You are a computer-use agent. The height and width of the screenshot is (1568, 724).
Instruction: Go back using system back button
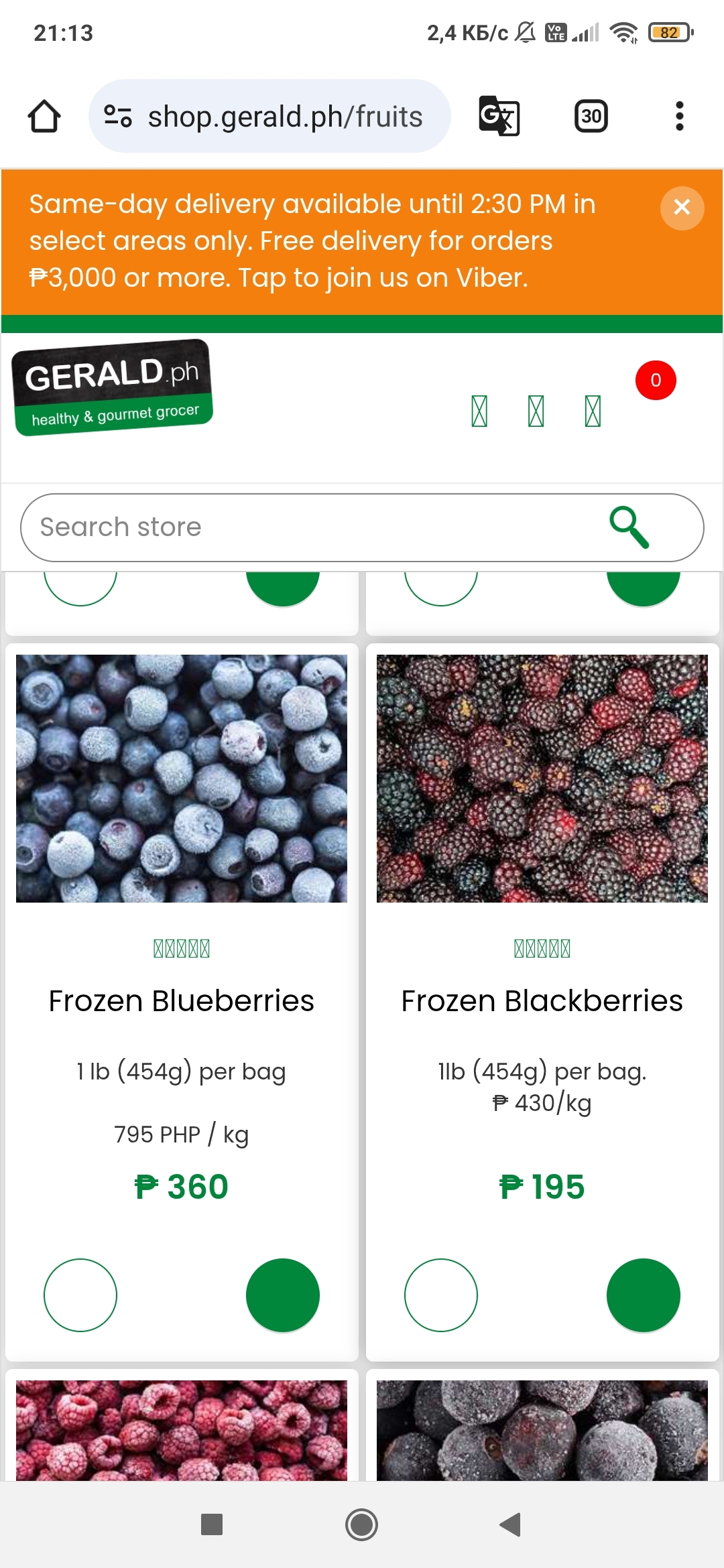(511, 1524)
